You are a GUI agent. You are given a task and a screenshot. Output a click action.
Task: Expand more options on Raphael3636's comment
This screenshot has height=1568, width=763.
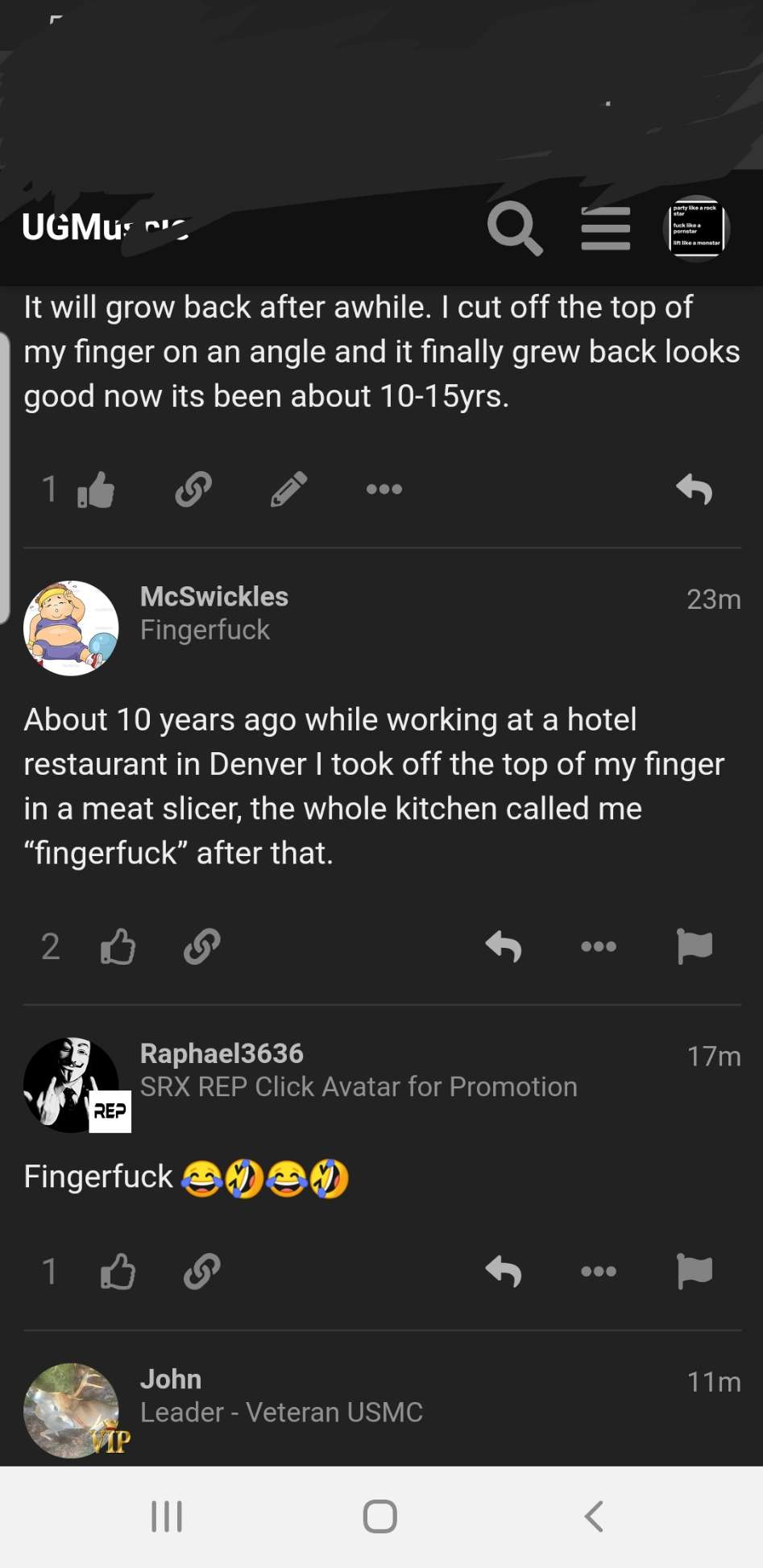point(598,1272)
